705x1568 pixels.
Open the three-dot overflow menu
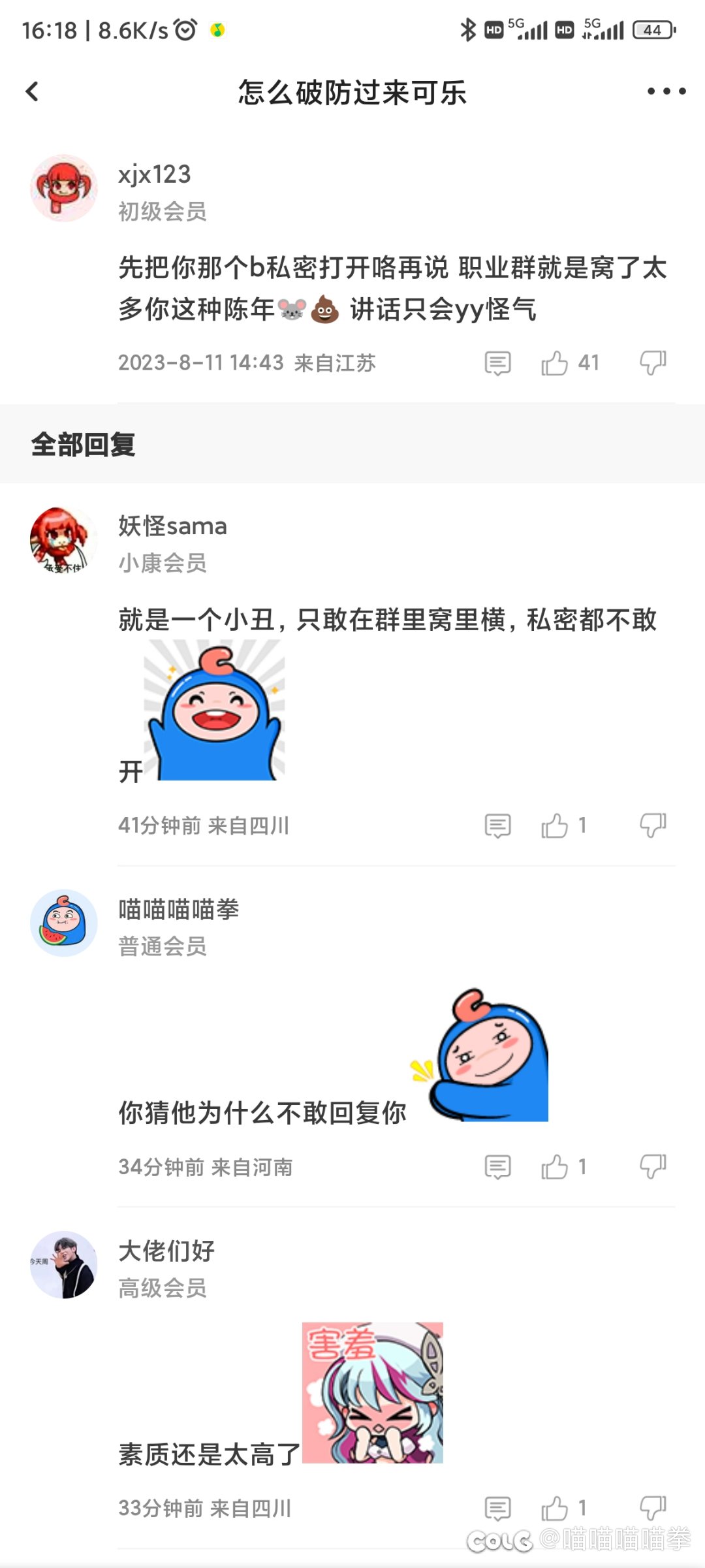(x=666, y=92)
